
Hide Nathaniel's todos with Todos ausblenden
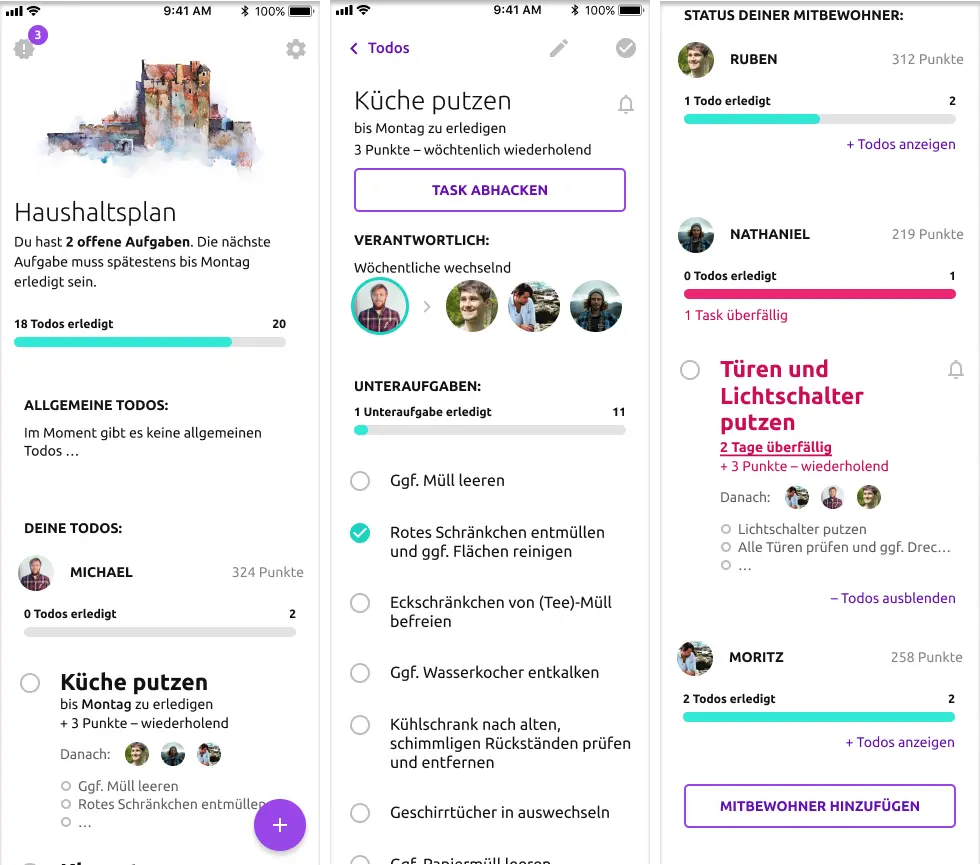892,598
